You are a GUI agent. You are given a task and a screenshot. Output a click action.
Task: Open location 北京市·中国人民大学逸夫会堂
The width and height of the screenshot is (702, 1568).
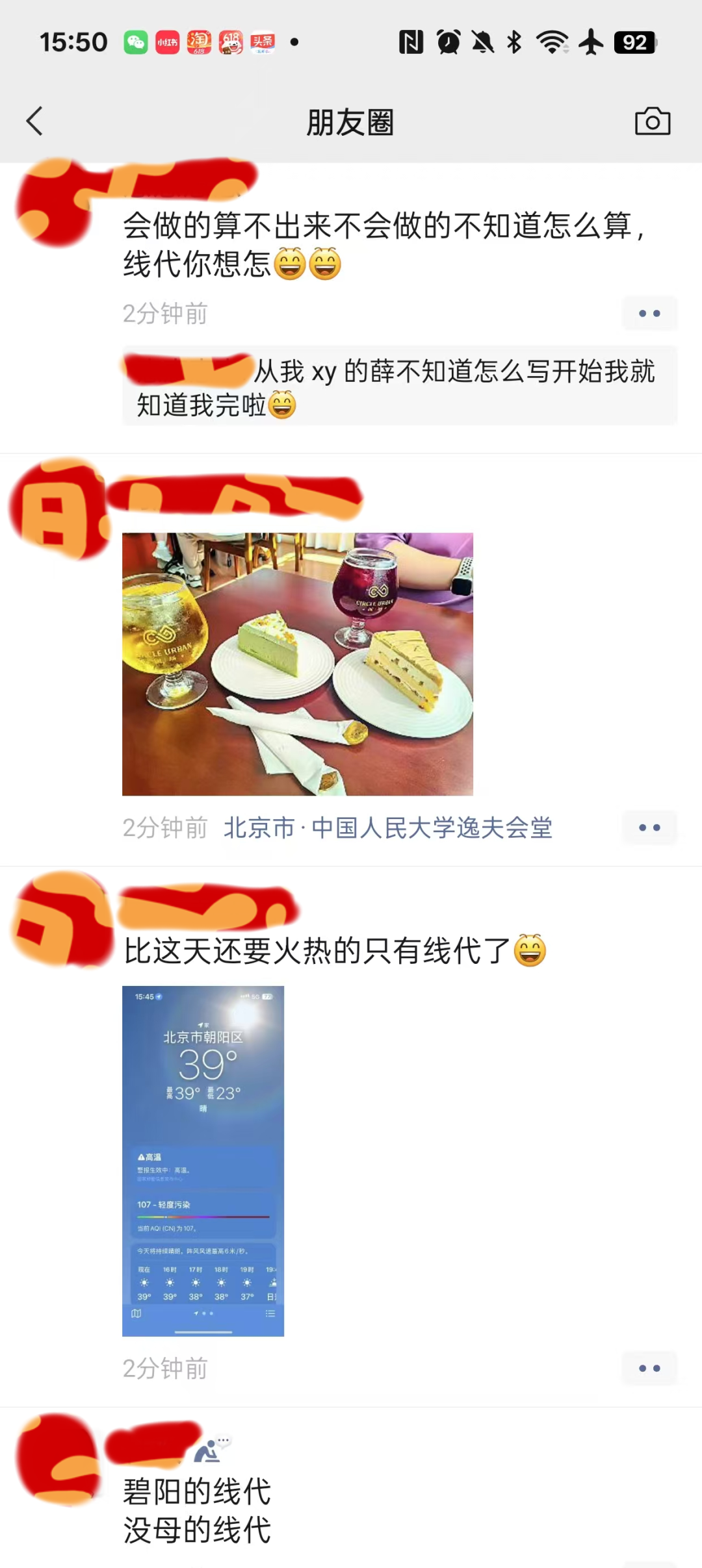click(x=388, y=828)
